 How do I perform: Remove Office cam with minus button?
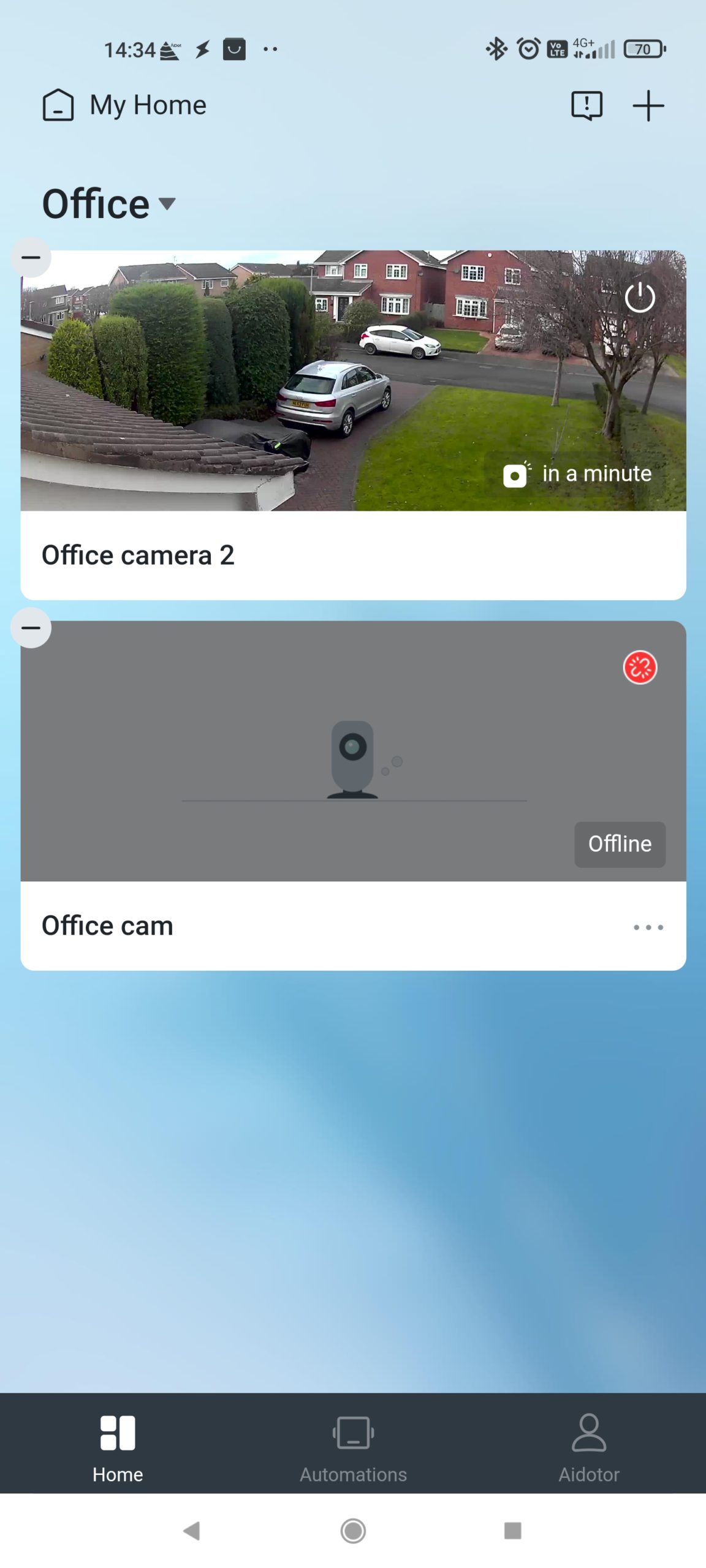[31, 628]
